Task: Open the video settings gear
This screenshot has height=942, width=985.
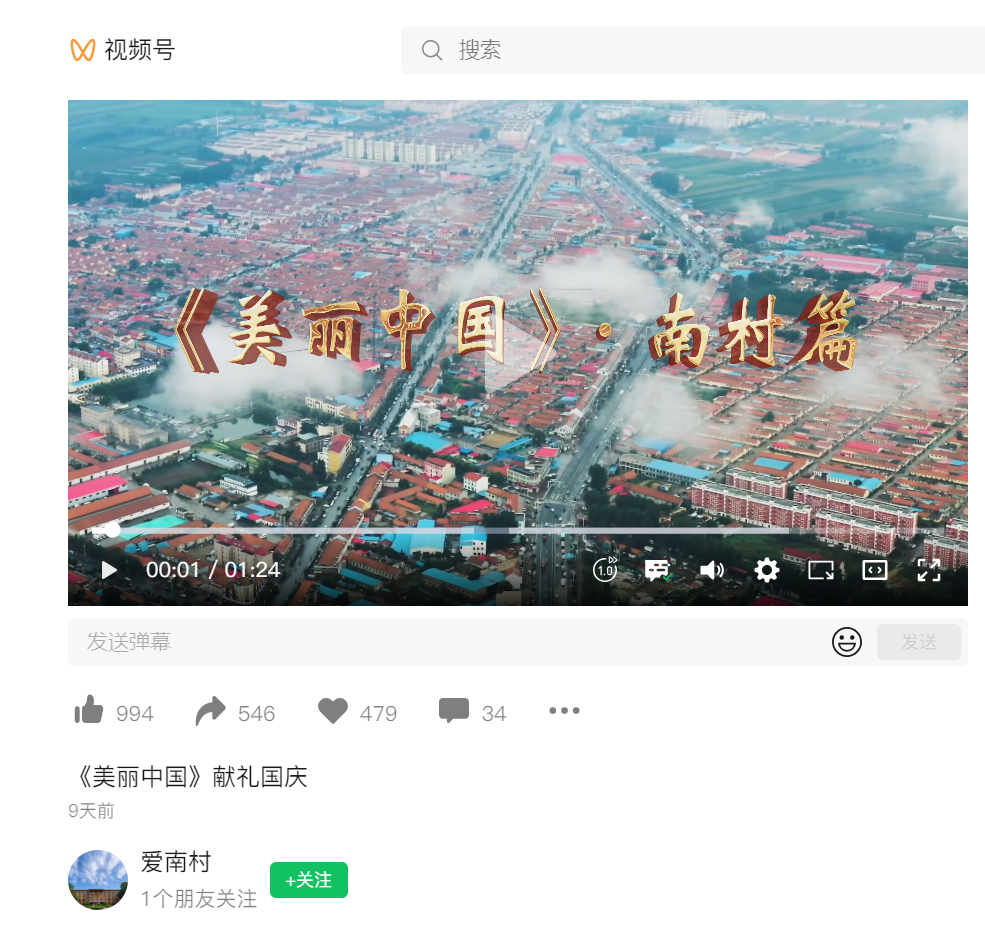Action: pyautogui.click(x=767, y=570)
